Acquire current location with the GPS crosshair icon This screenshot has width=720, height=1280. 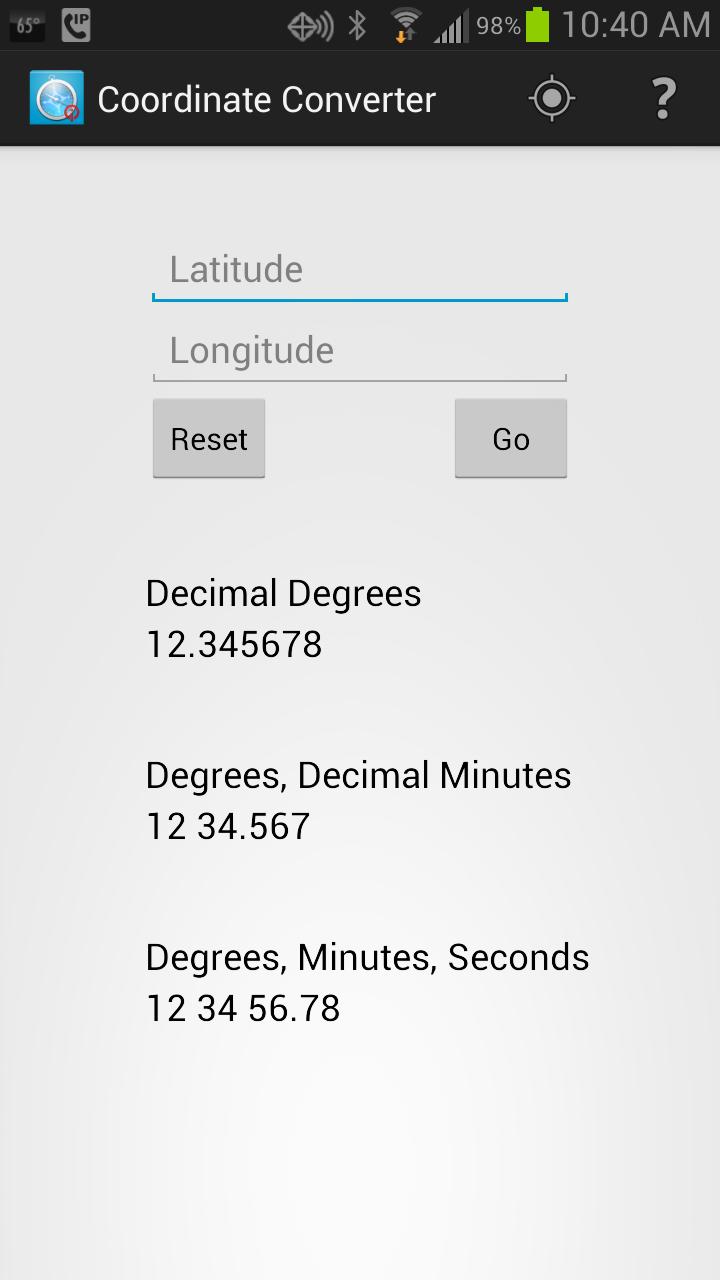click(x=551, y=98)
